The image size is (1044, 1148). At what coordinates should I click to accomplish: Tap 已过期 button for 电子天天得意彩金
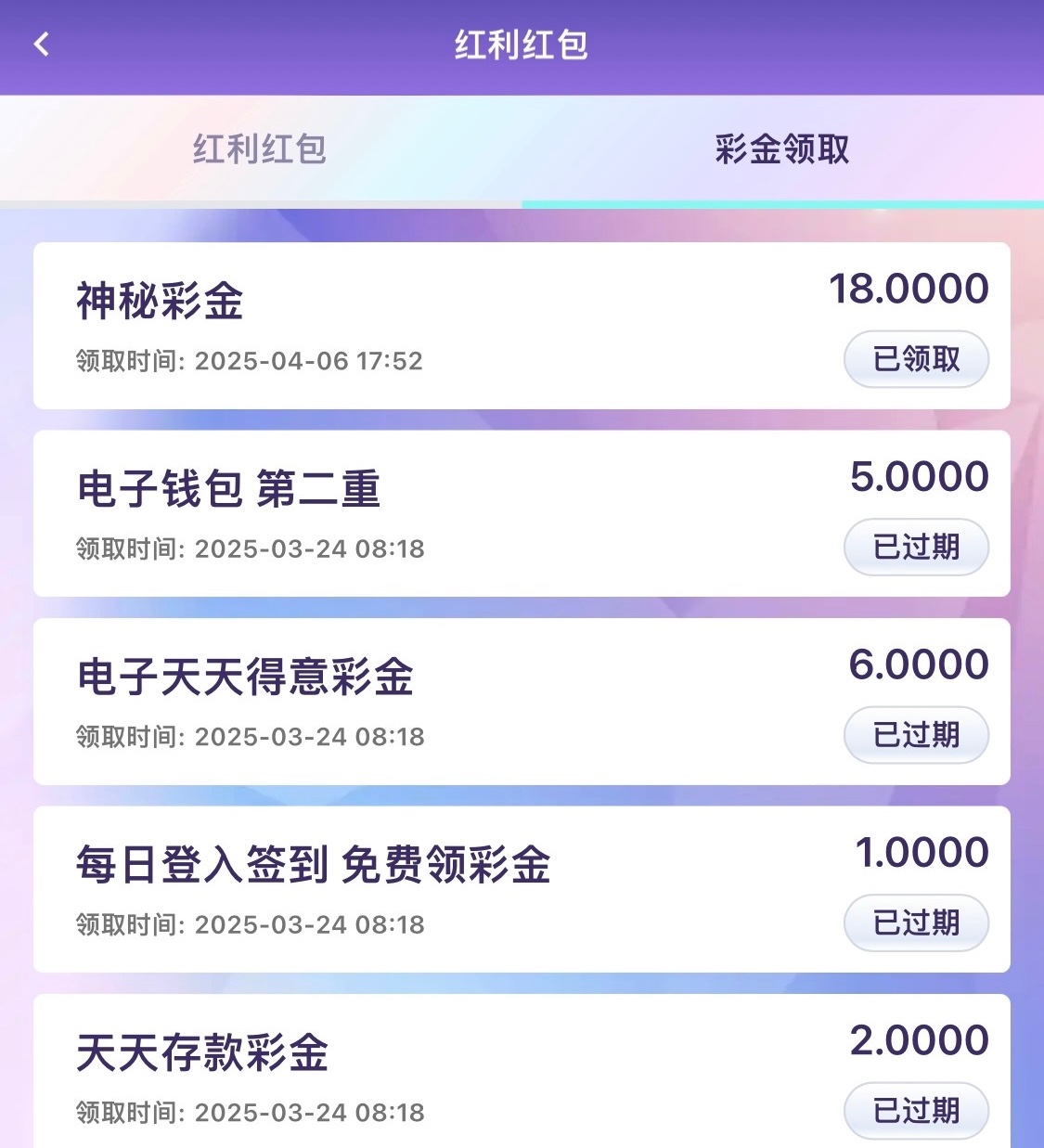(916, 735)
